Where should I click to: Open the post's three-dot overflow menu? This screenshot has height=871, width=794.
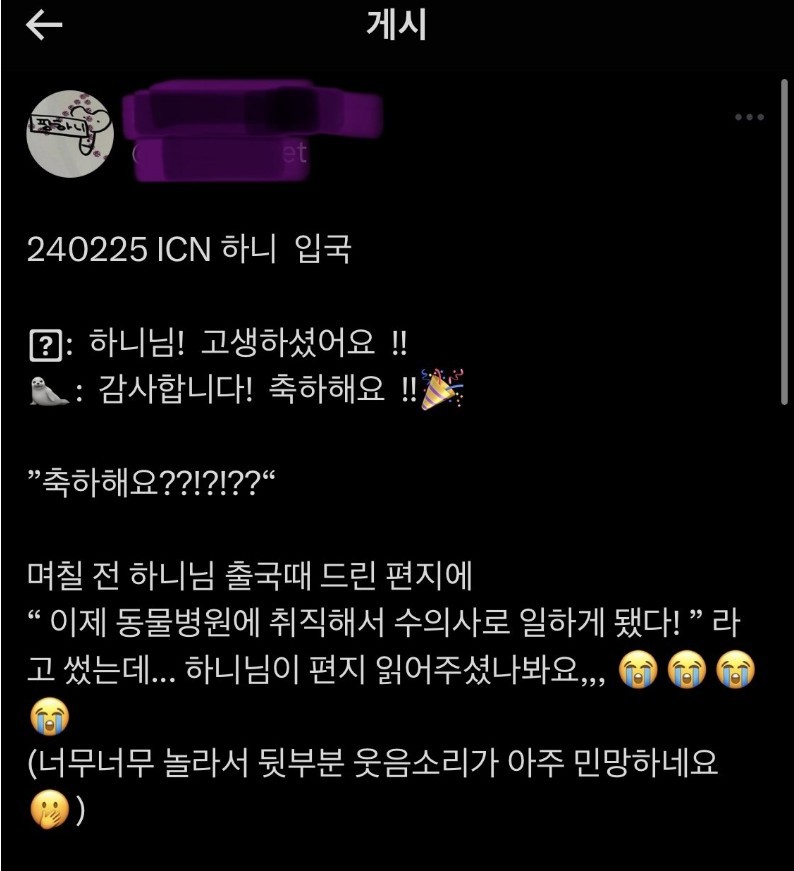[x=748, y=118]
